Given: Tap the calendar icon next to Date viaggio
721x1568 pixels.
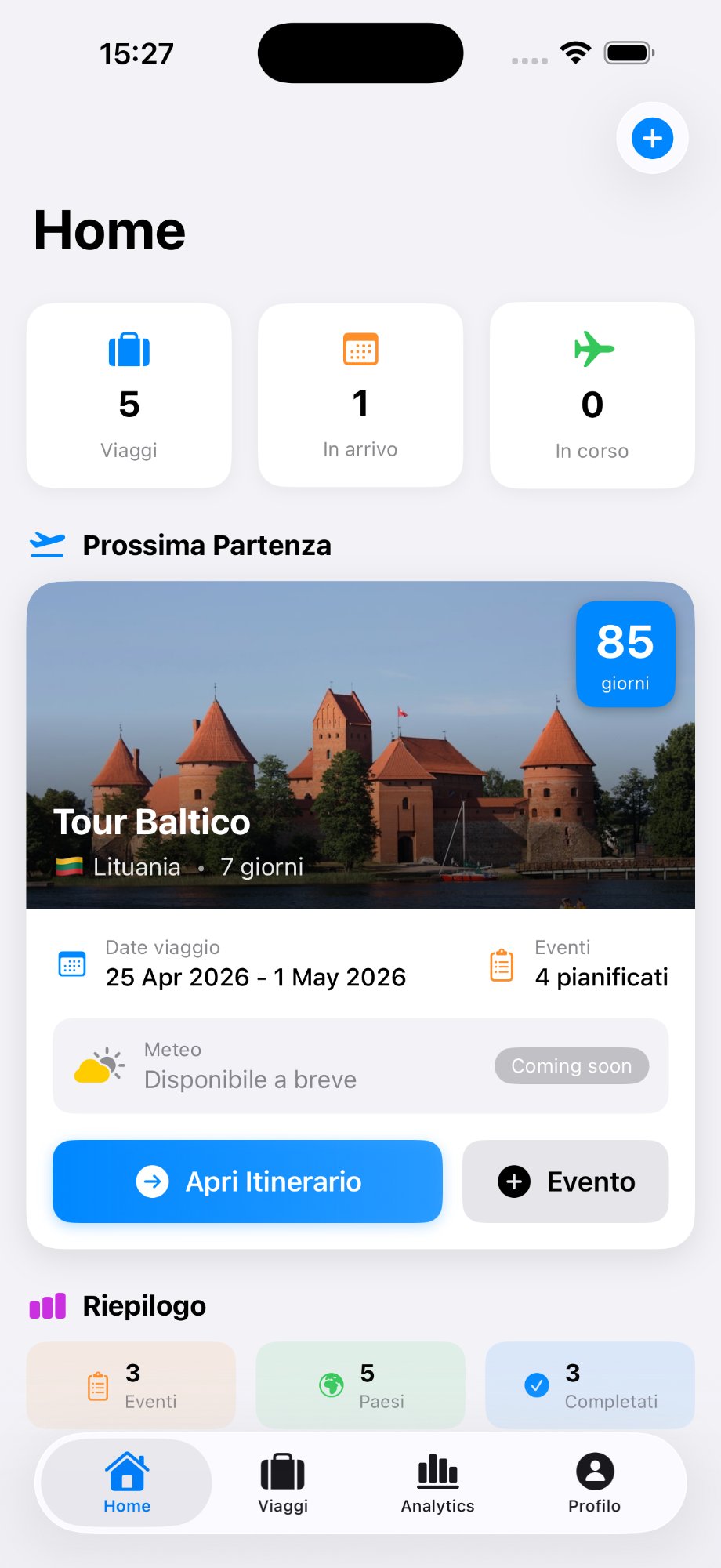Looking at the screenshot, I should coord(71,965).
